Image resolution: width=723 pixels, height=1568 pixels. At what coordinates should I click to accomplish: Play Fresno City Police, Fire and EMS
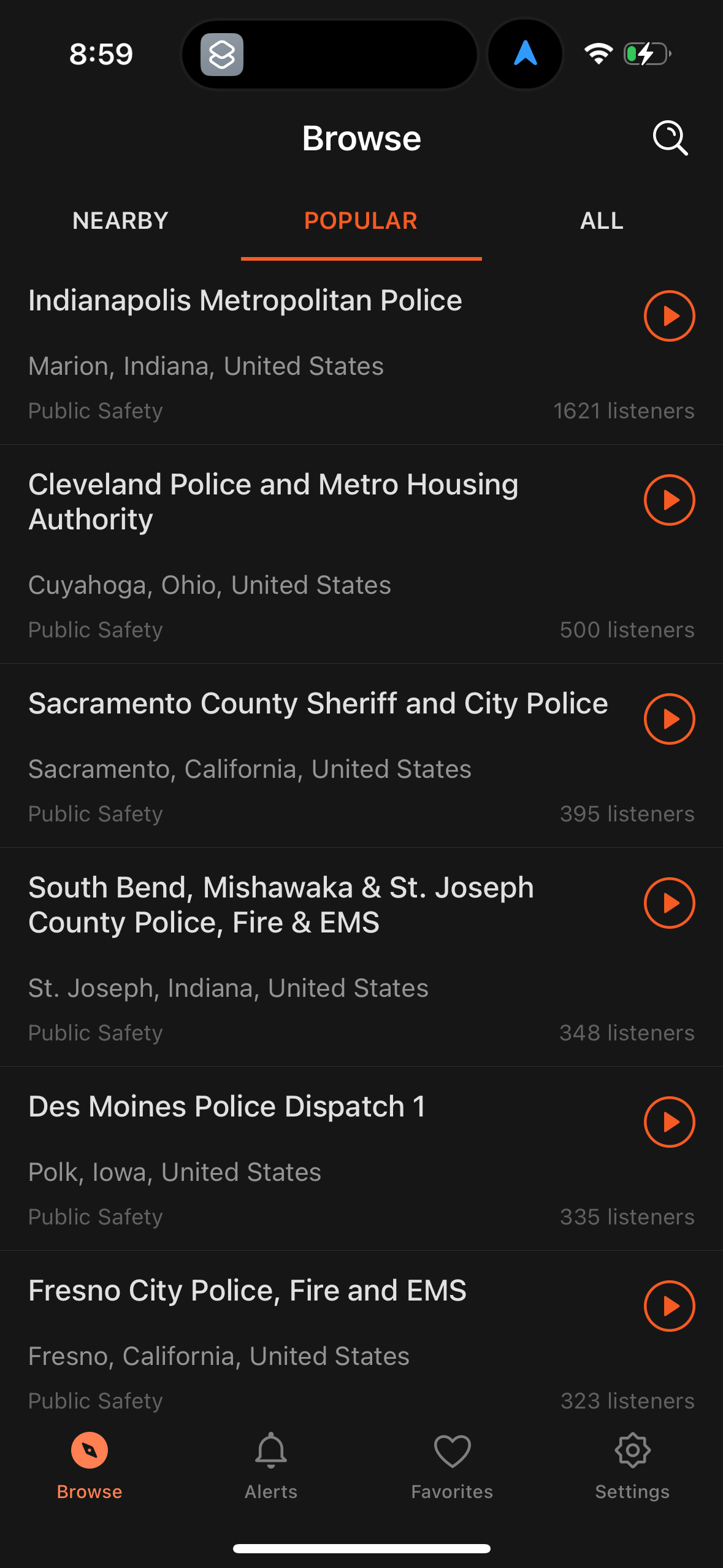(x=670, y=1306)
